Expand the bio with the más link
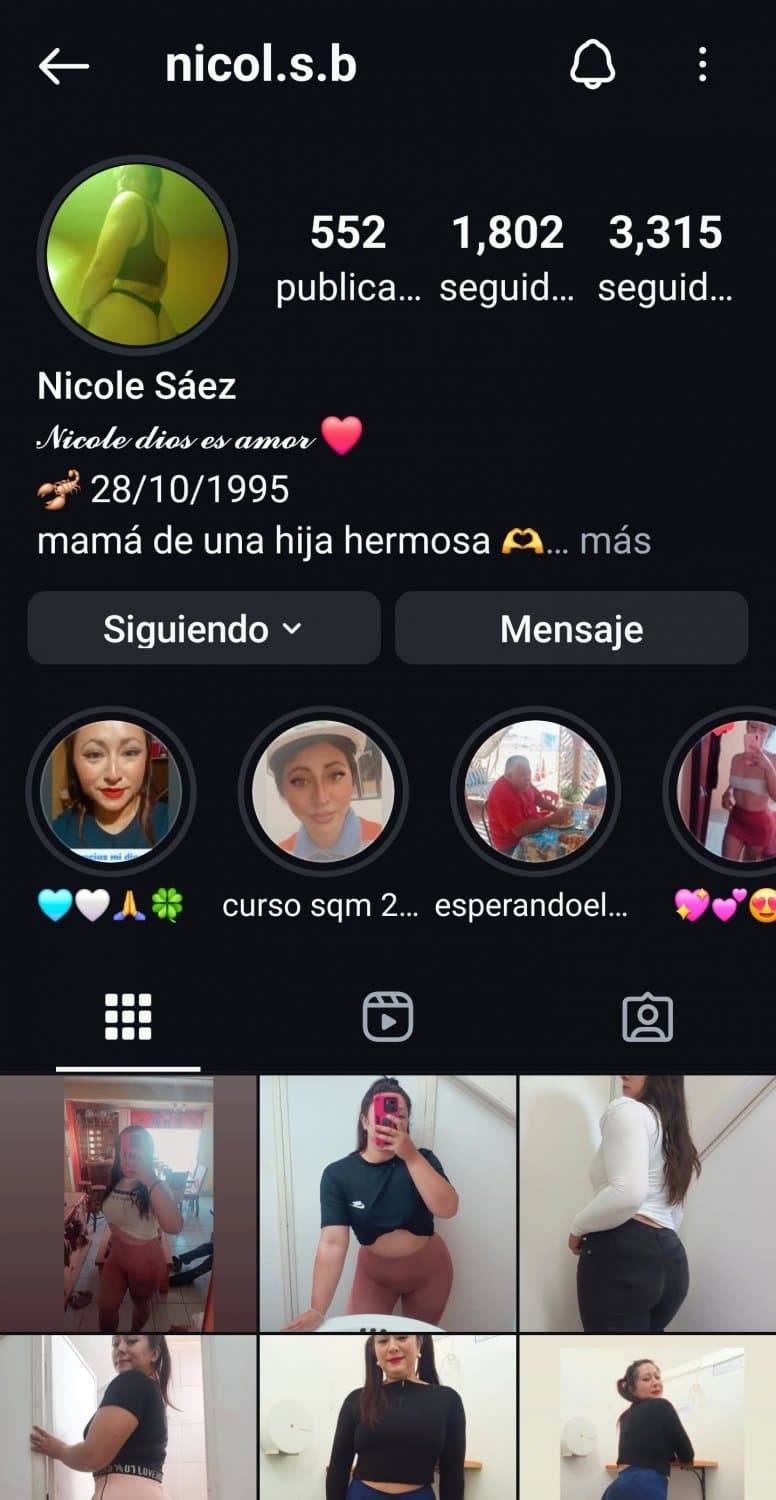Image resolution: width=776 pixels, height=1500 pixels. click(x=617, y=540)
